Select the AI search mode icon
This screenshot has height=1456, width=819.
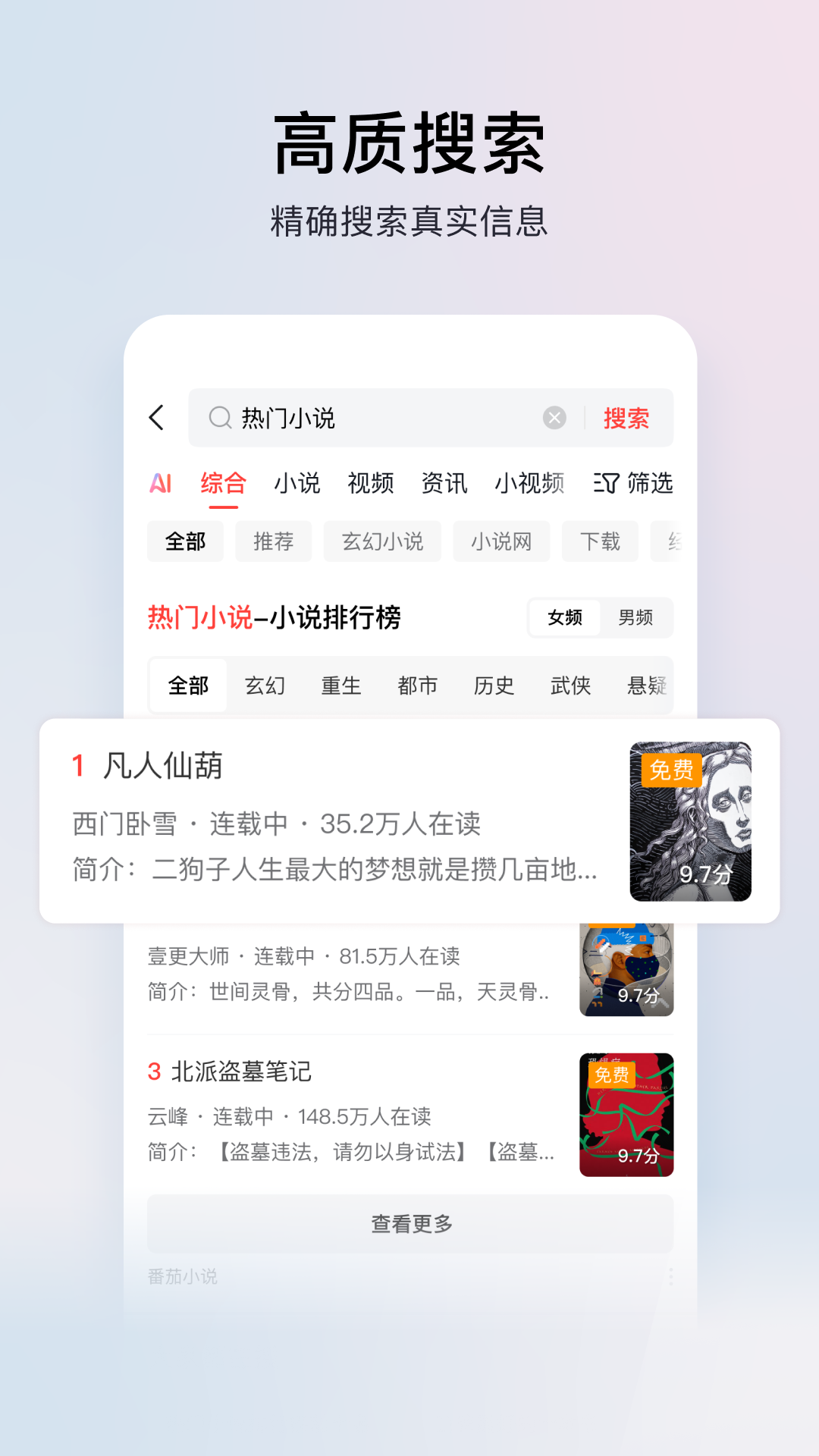pos(162,483)
